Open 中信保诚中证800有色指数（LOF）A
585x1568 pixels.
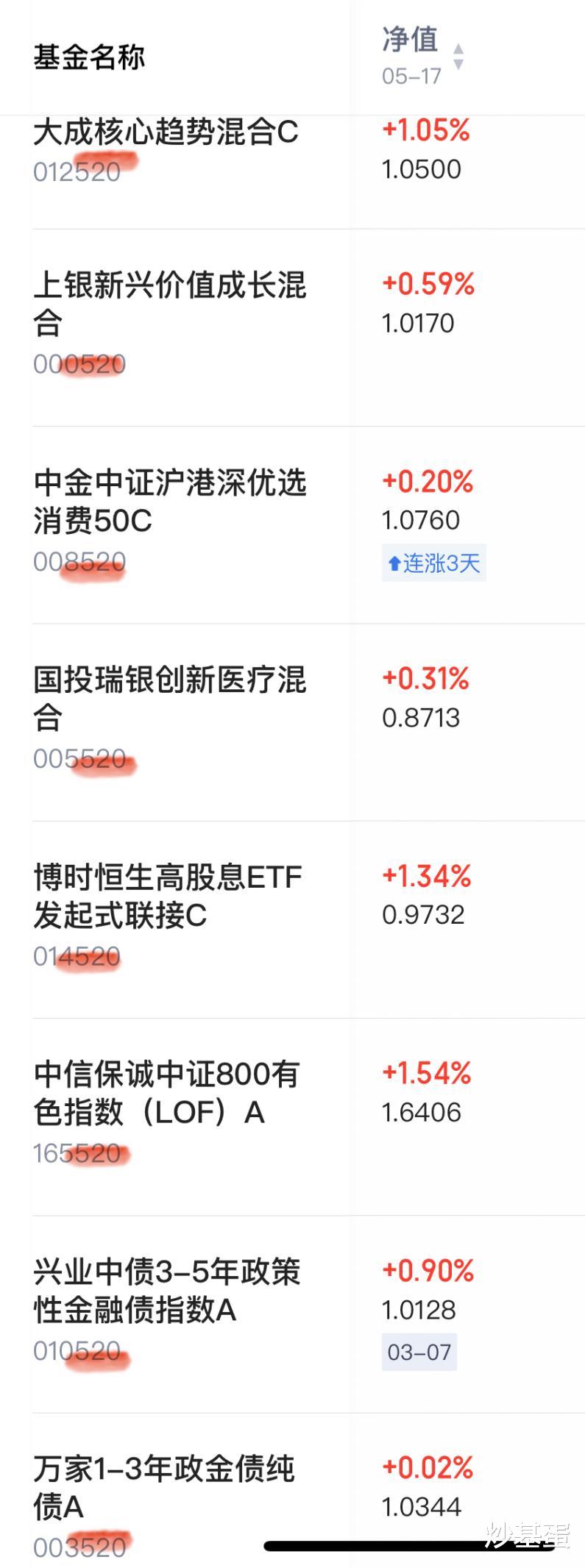166,1093
